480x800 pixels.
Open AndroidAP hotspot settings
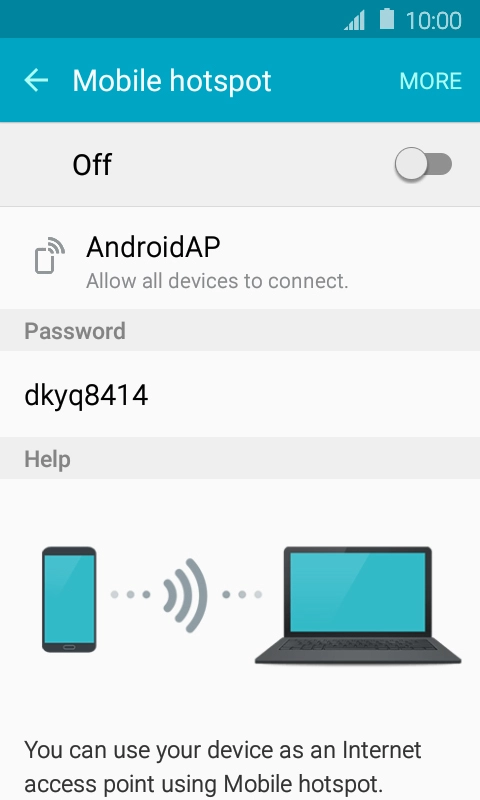point(240,258)
